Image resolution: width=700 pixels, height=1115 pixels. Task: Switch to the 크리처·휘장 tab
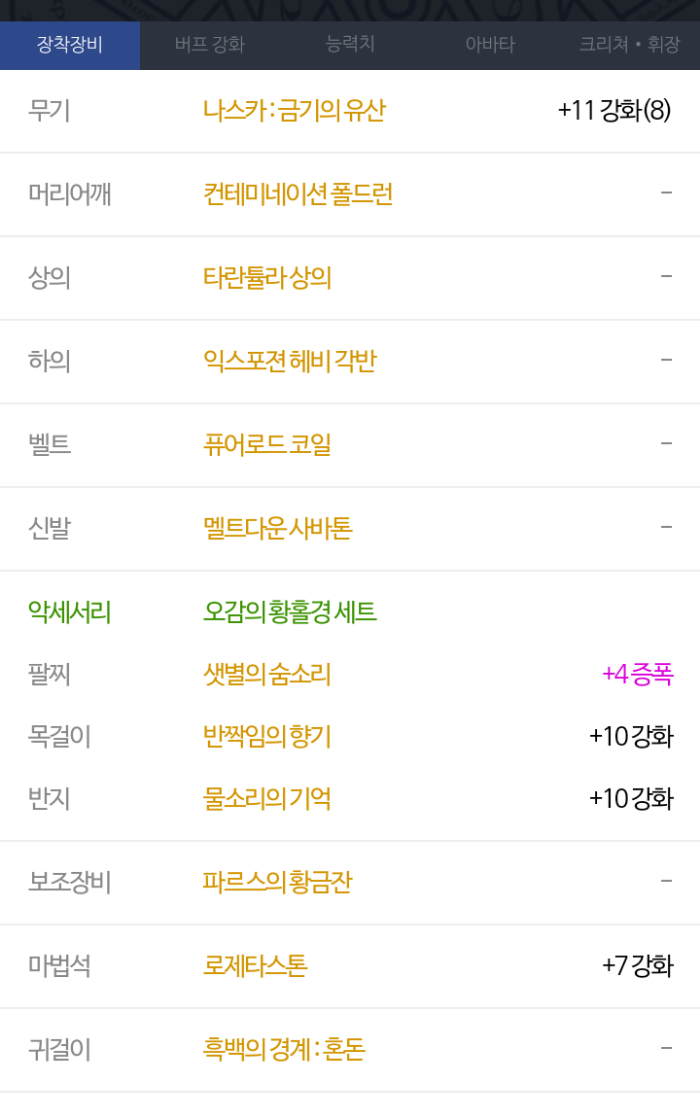pyautogui.click(x=629, y=45)
